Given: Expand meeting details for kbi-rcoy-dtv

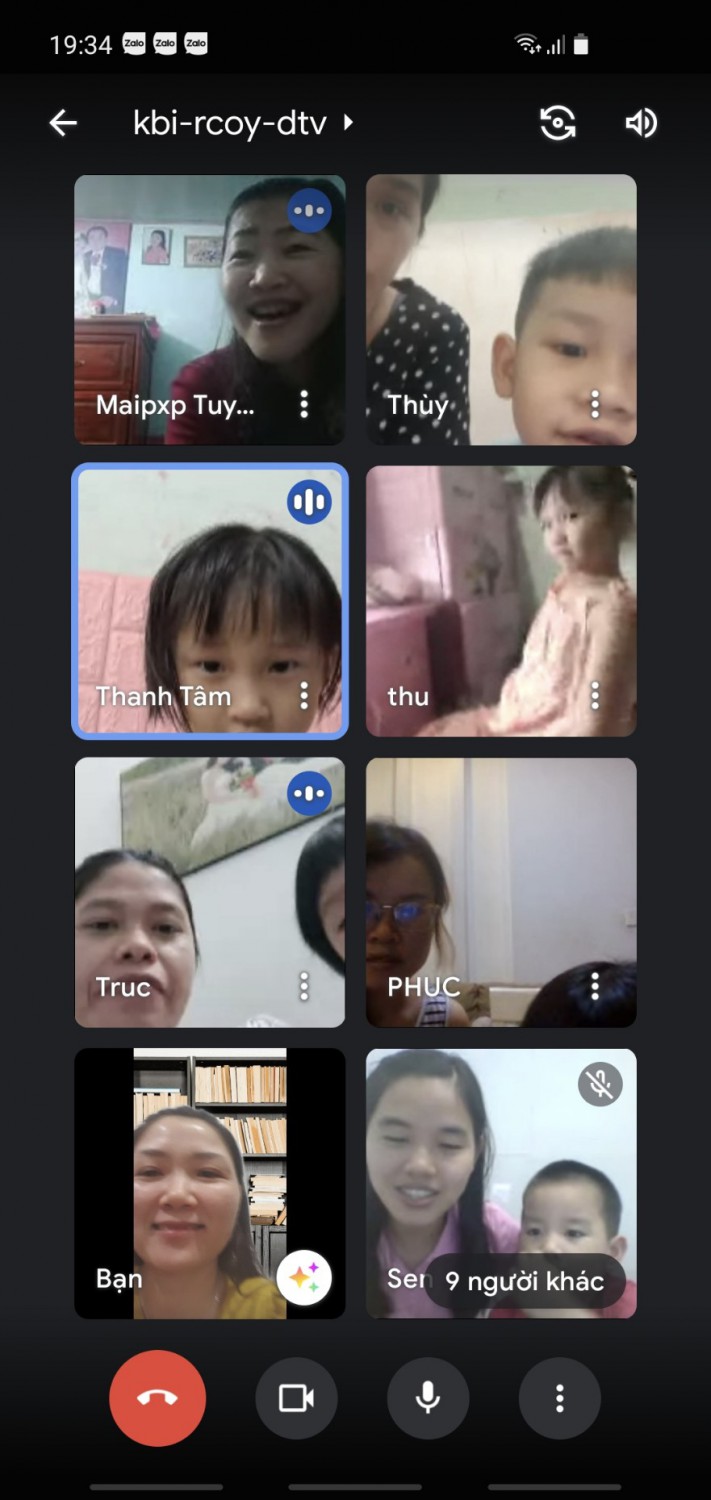Looking at the screenshot, I should pyautogui.click(x=243, y=123).
